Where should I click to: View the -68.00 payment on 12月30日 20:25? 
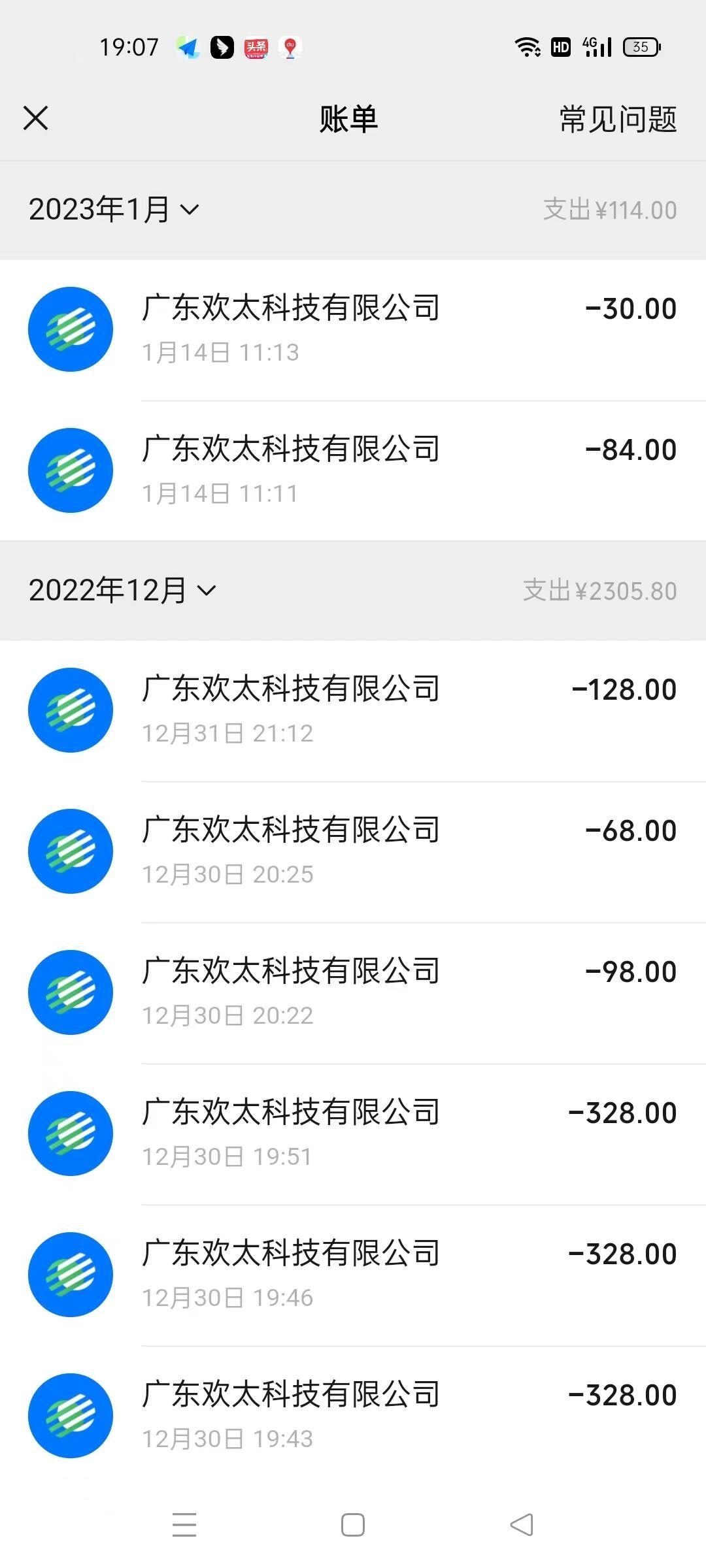point(353,851)
